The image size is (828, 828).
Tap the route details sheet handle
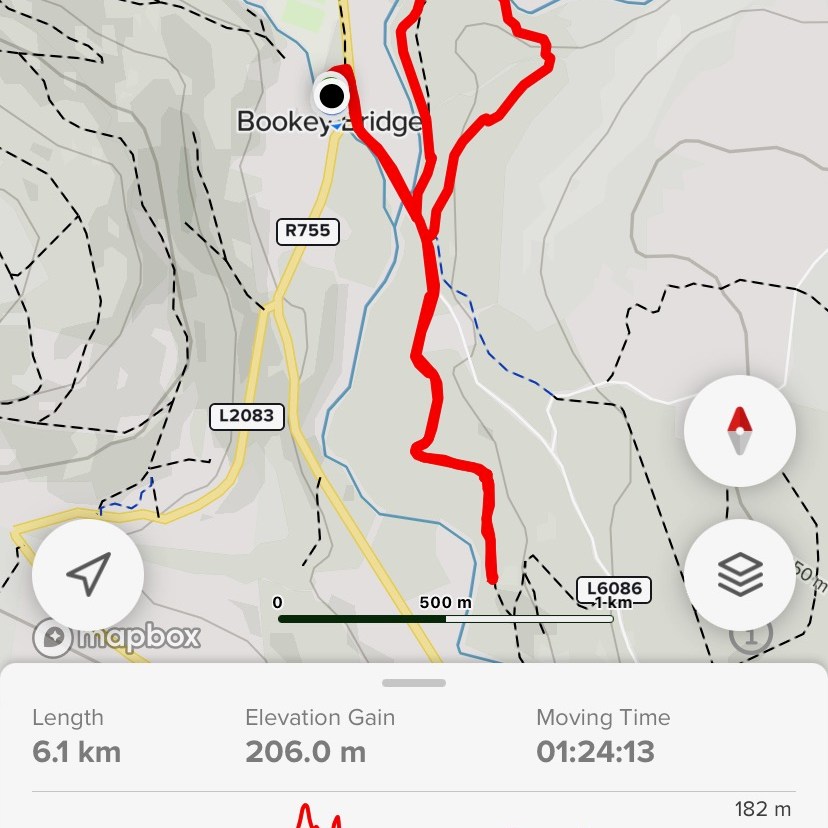tap(414, 683)
